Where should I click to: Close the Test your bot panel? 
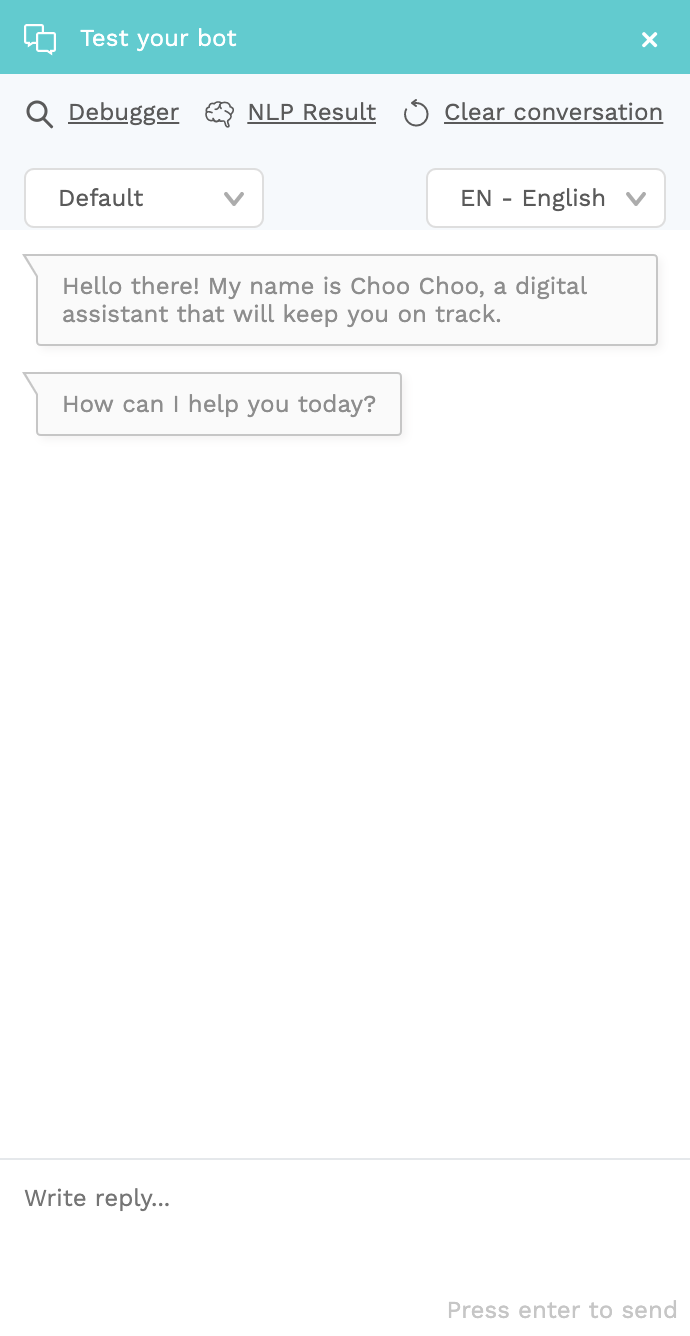649,39
